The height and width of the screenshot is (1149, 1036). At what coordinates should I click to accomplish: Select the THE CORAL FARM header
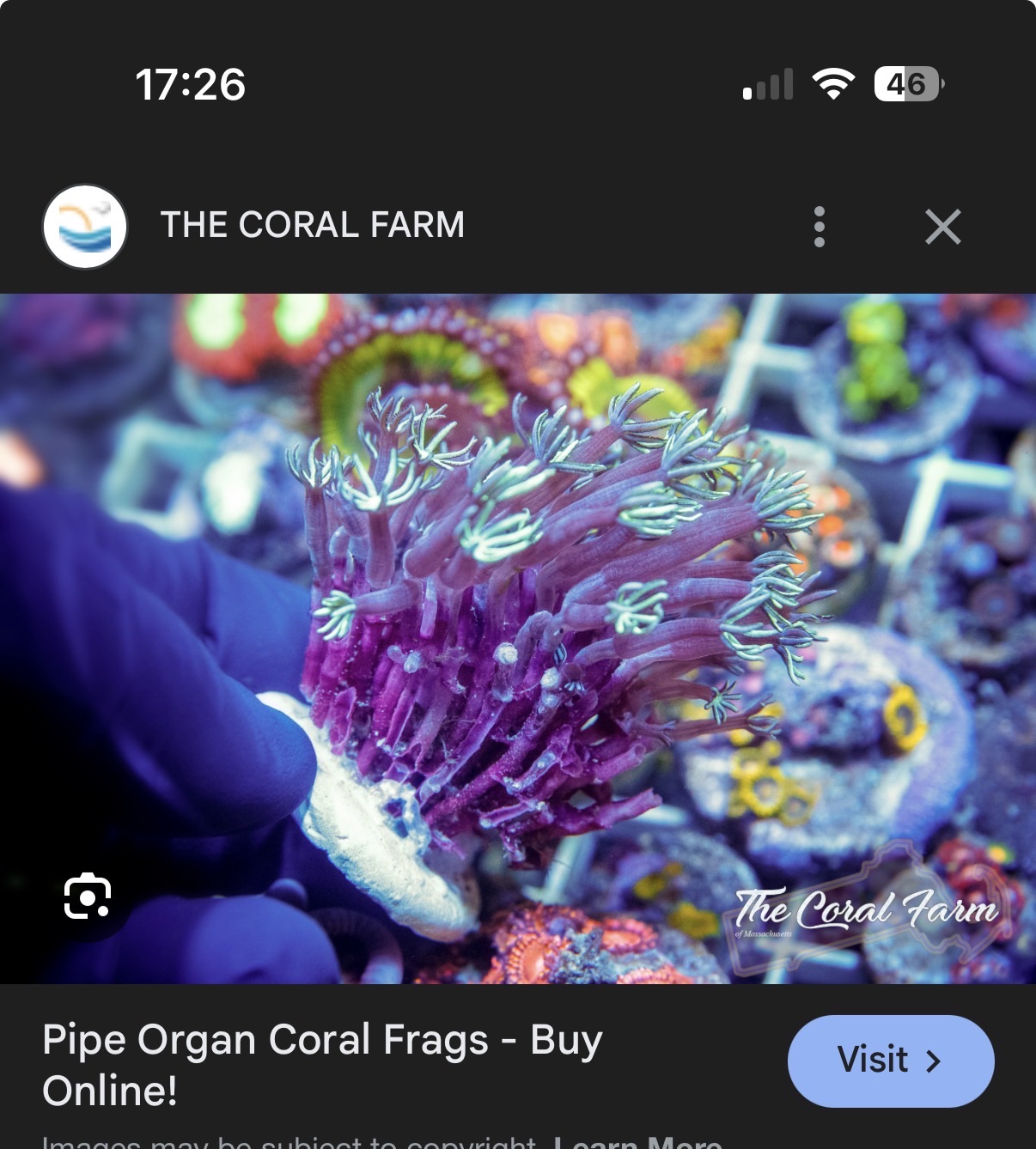coord(313,225)
